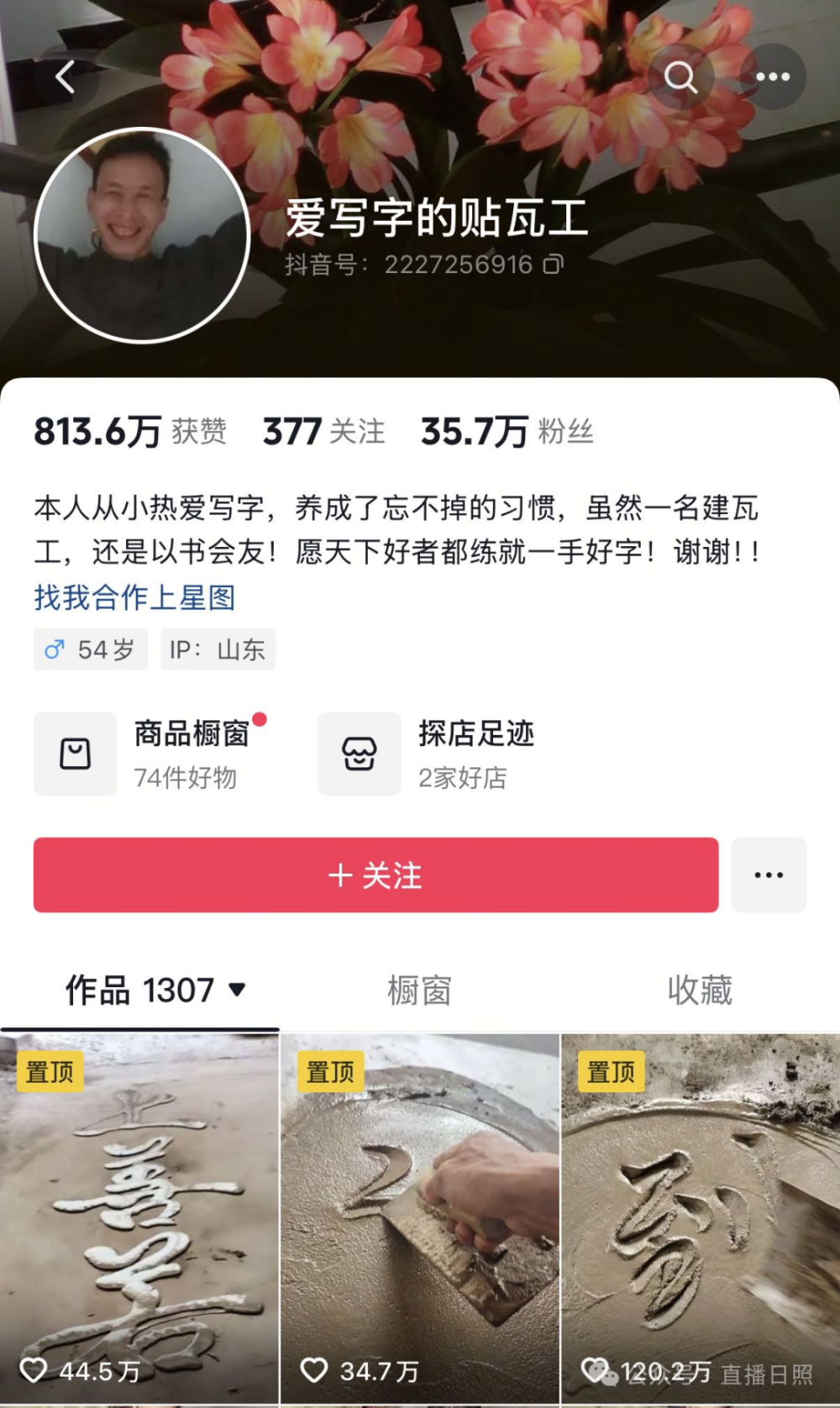This screenshot has height=1408, width=840.
Task: Open the 74件好物 listing
Action: point(182,779)
